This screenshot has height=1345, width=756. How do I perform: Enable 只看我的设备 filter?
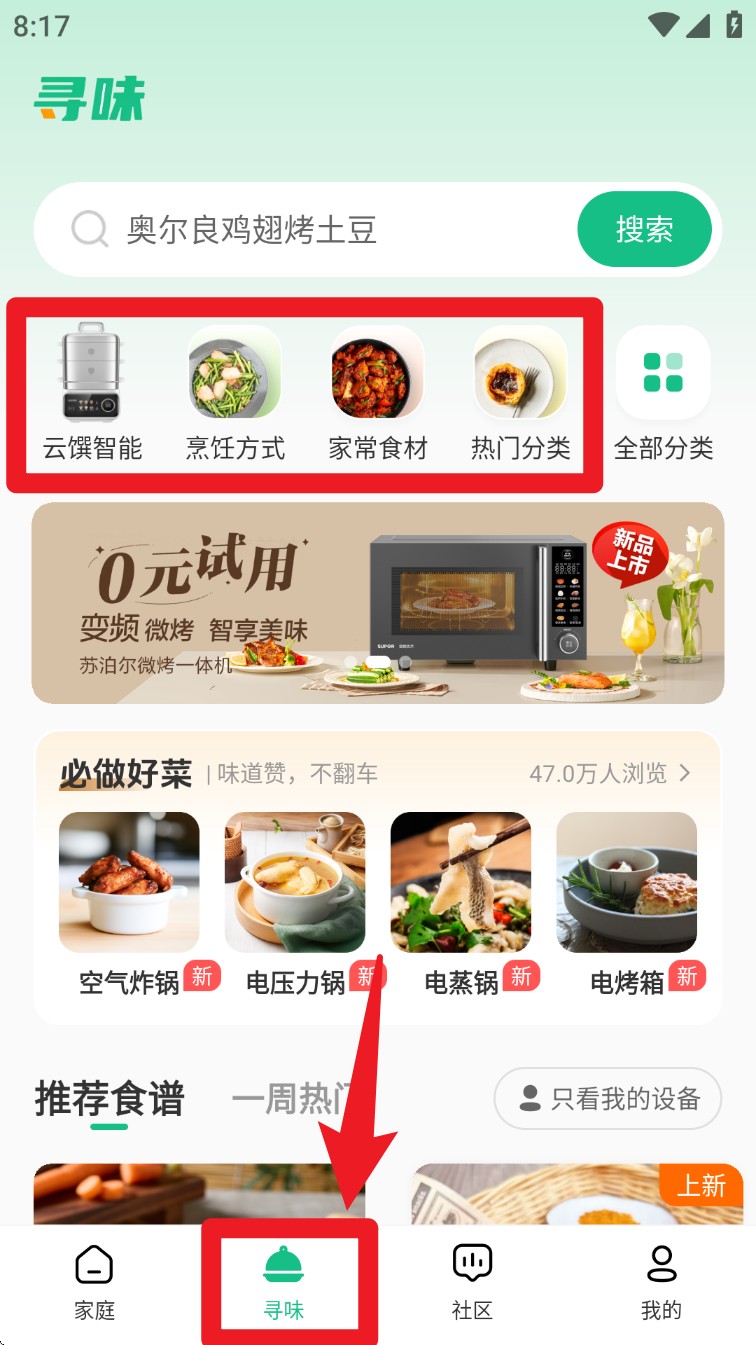coord(608,1099)
